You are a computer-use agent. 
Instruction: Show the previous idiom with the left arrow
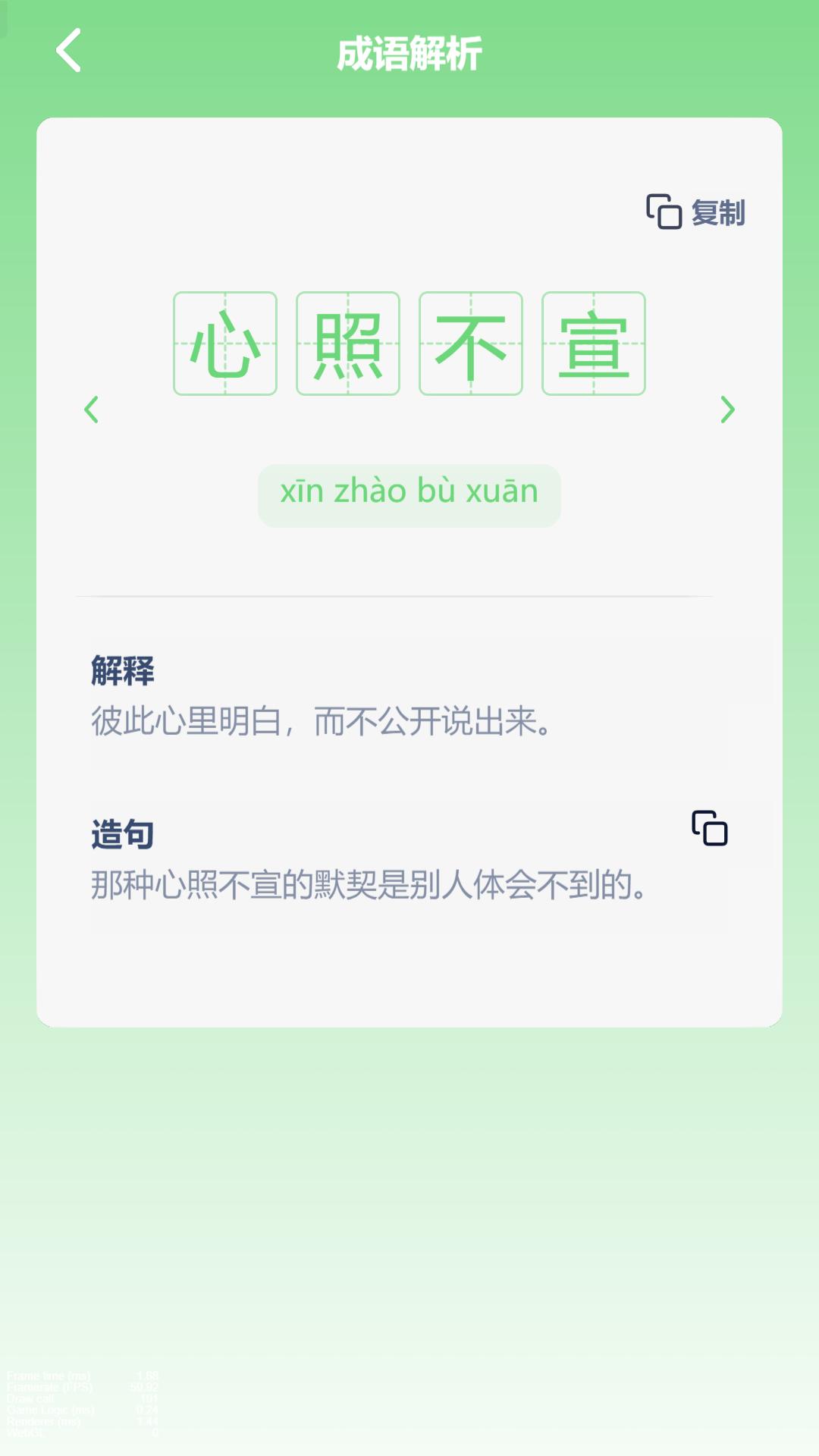(92, 409)
